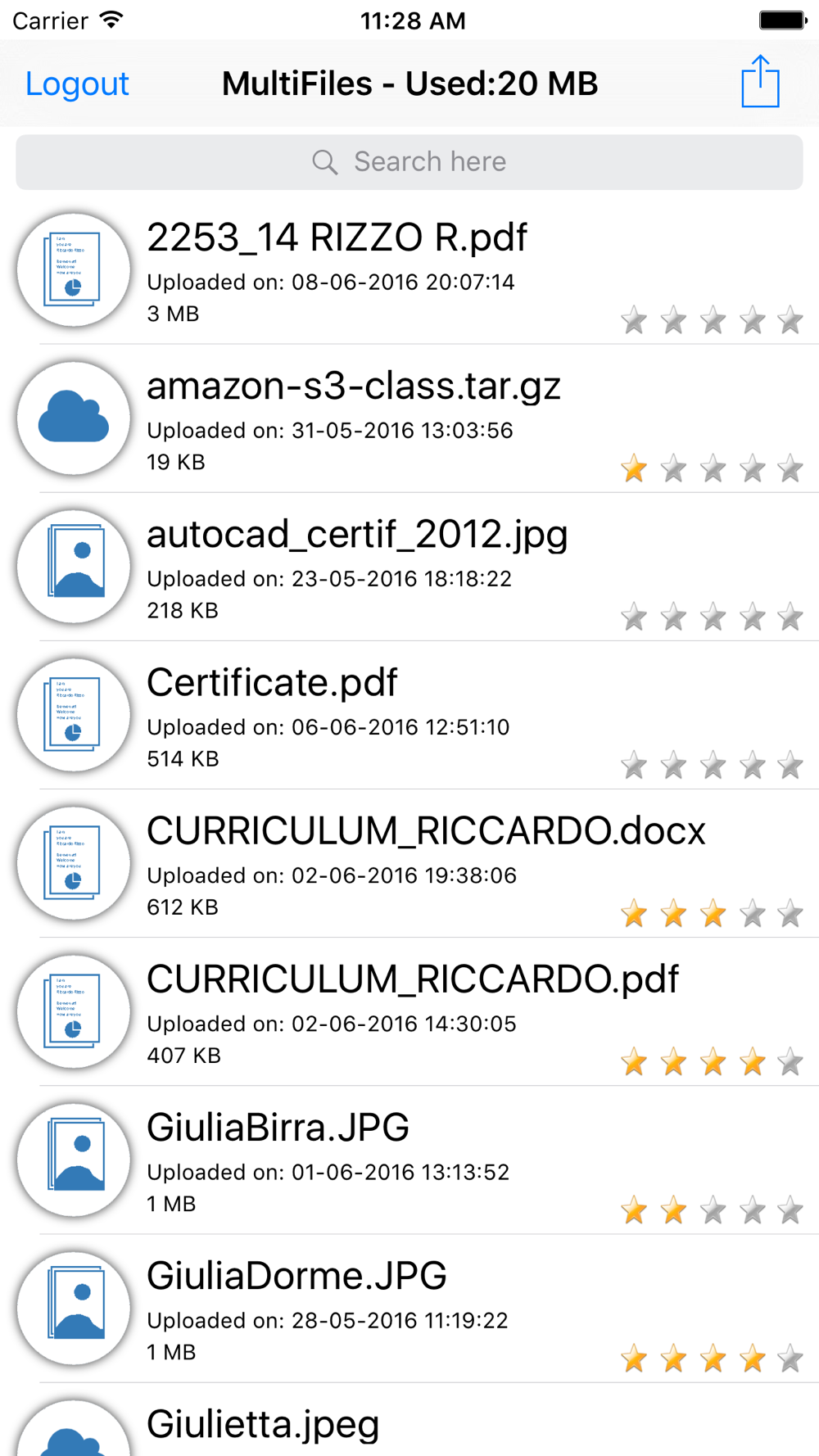Open Certificate.pdf

tap(409, 715)
